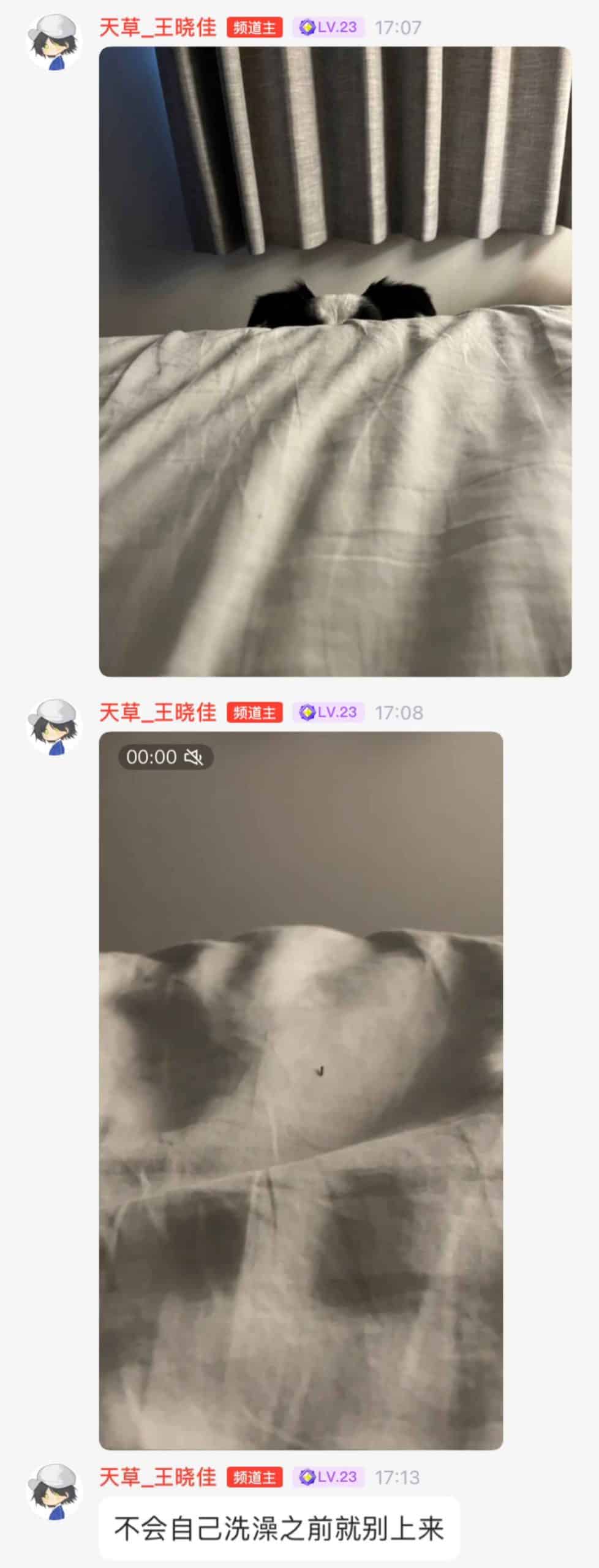Tap the username 天草_王晓佳 on the 17:08 message
This screenshot has height=1568, width=599.
pos(158,712)
